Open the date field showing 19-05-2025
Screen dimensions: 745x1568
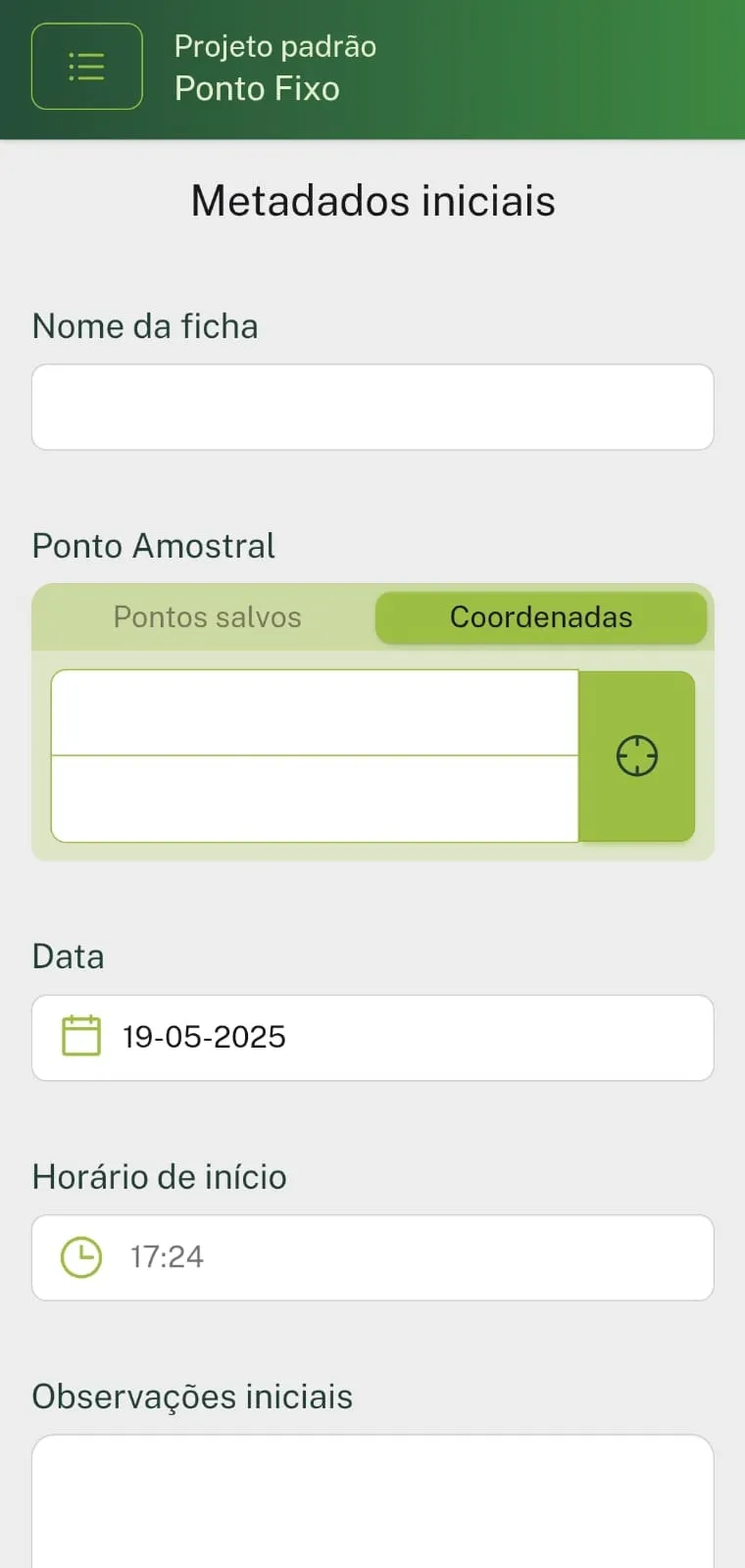[372, 1037]
